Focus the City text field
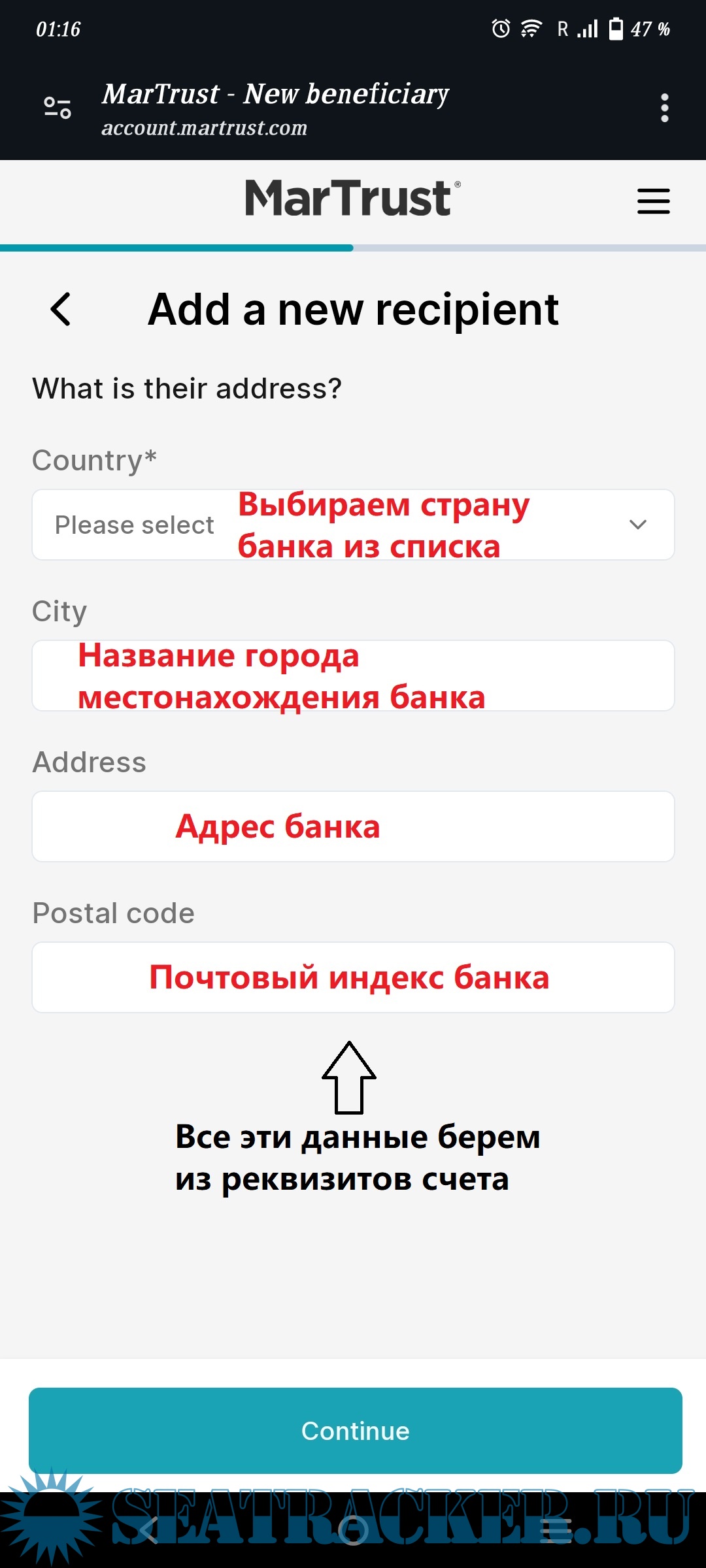The width and height of the screenshot is (706, 1568). point(353,676)
